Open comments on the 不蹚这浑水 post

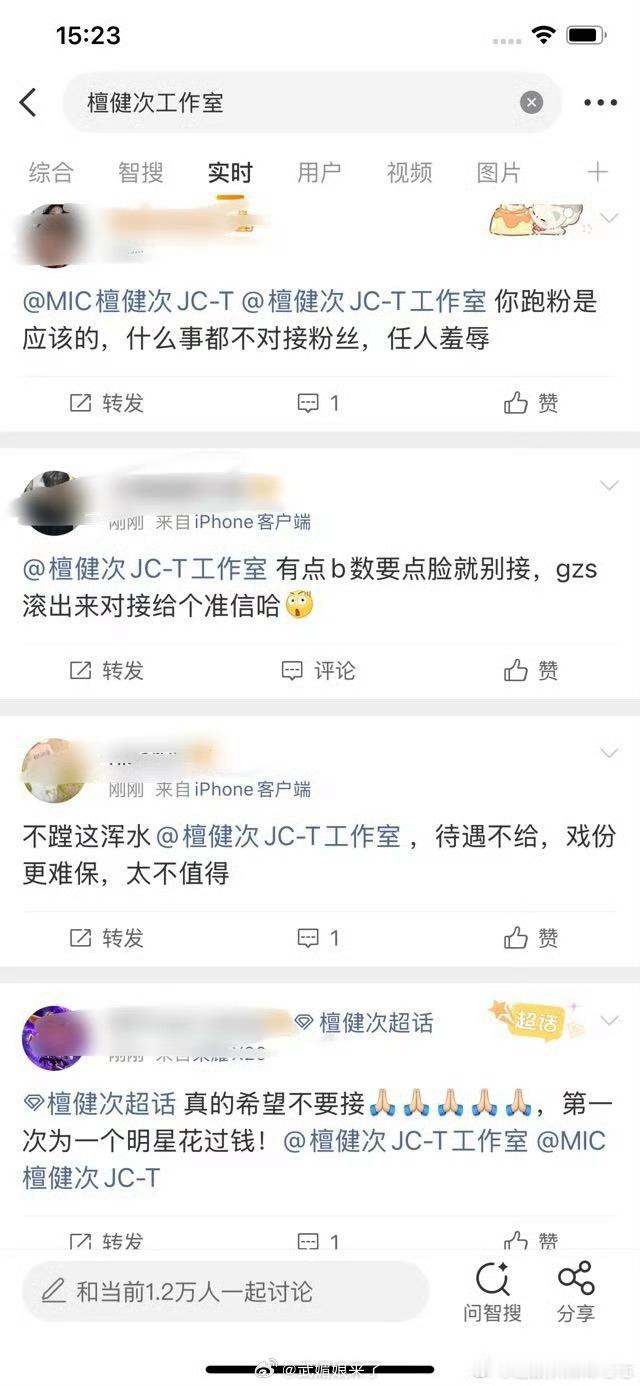click(318, 938)
